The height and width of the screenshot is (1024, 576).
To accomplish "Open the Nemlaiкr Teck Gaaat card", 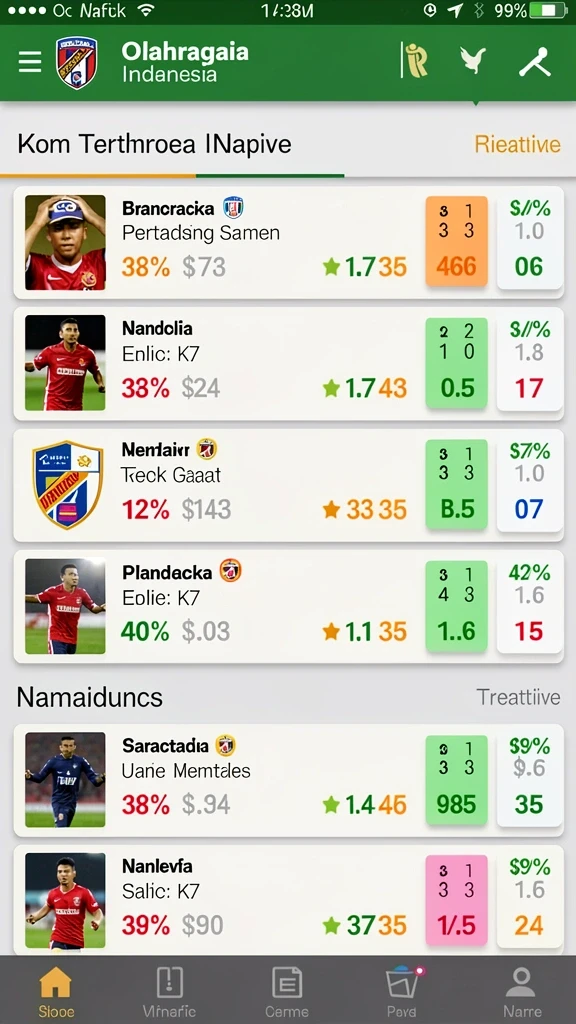I will (x=288, y=485).
